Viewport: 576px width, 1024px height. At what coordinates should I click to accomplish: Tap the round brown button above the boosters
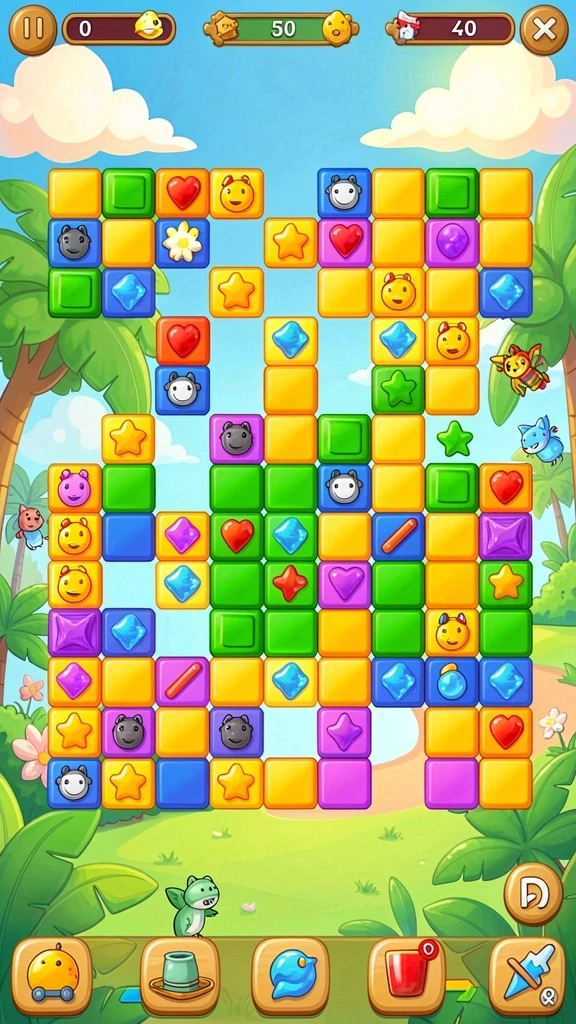click(x=533, y=894)
